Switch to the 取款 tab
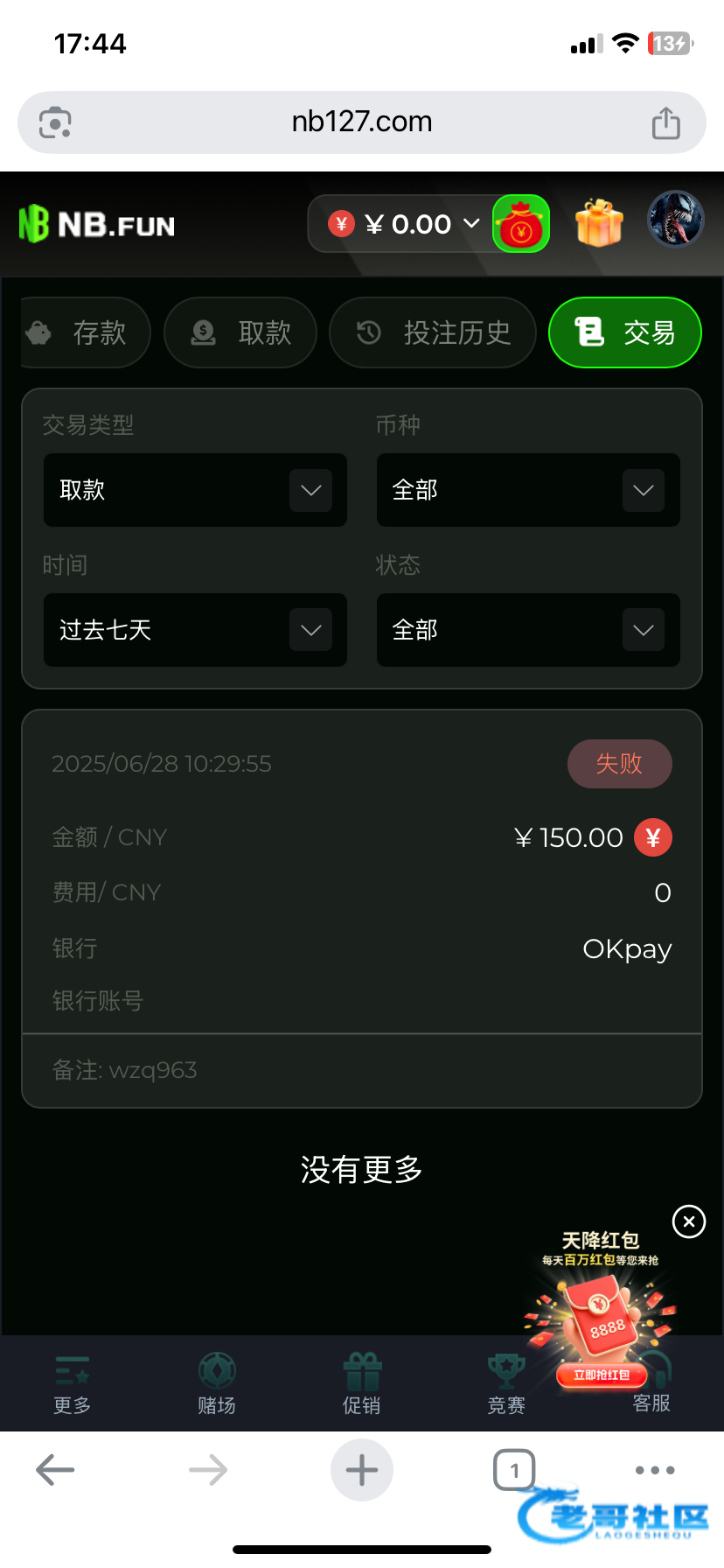 pyautogui.click(x=240, y=332)
